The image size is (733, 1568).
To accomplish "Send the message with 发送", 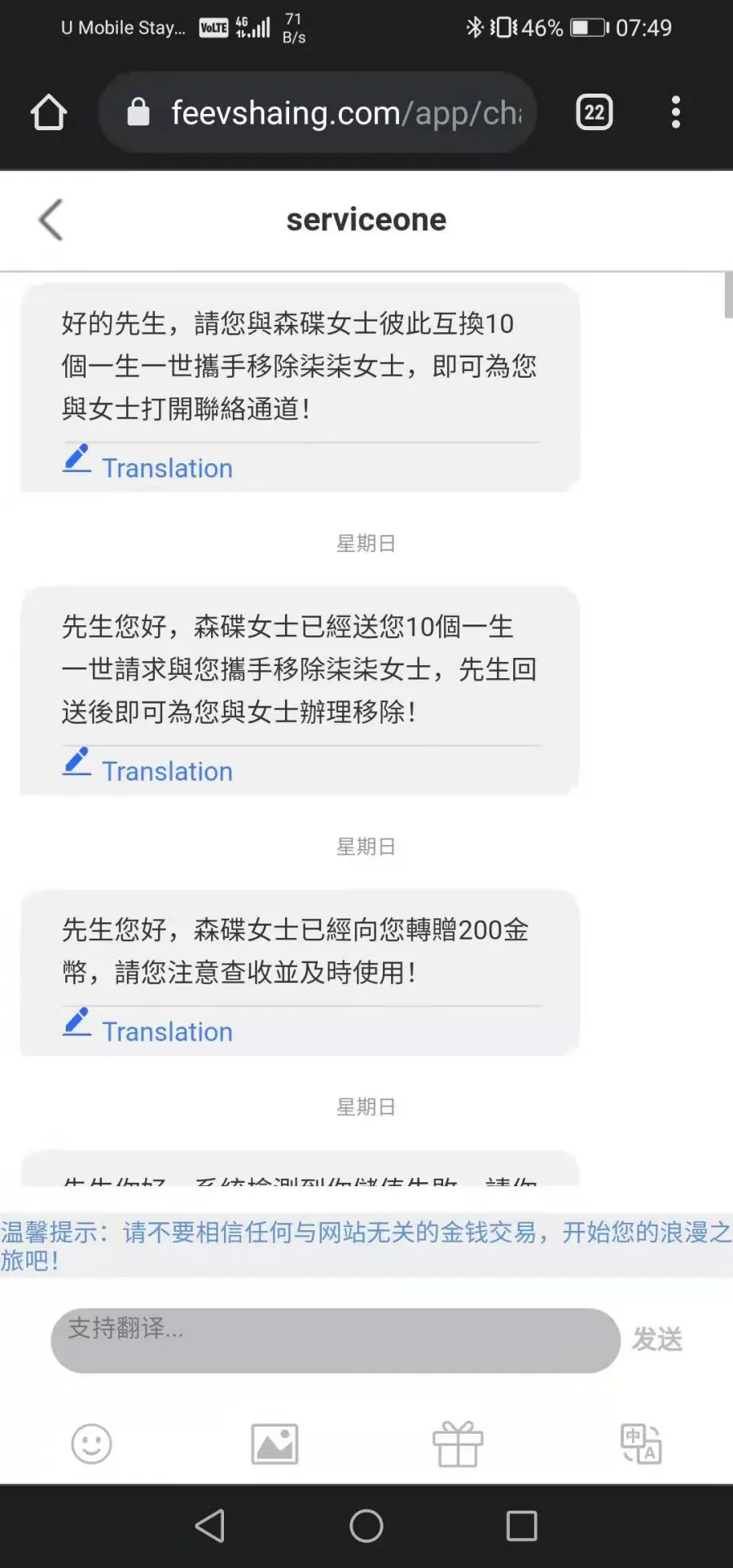I will click(x=658, y=1339).
